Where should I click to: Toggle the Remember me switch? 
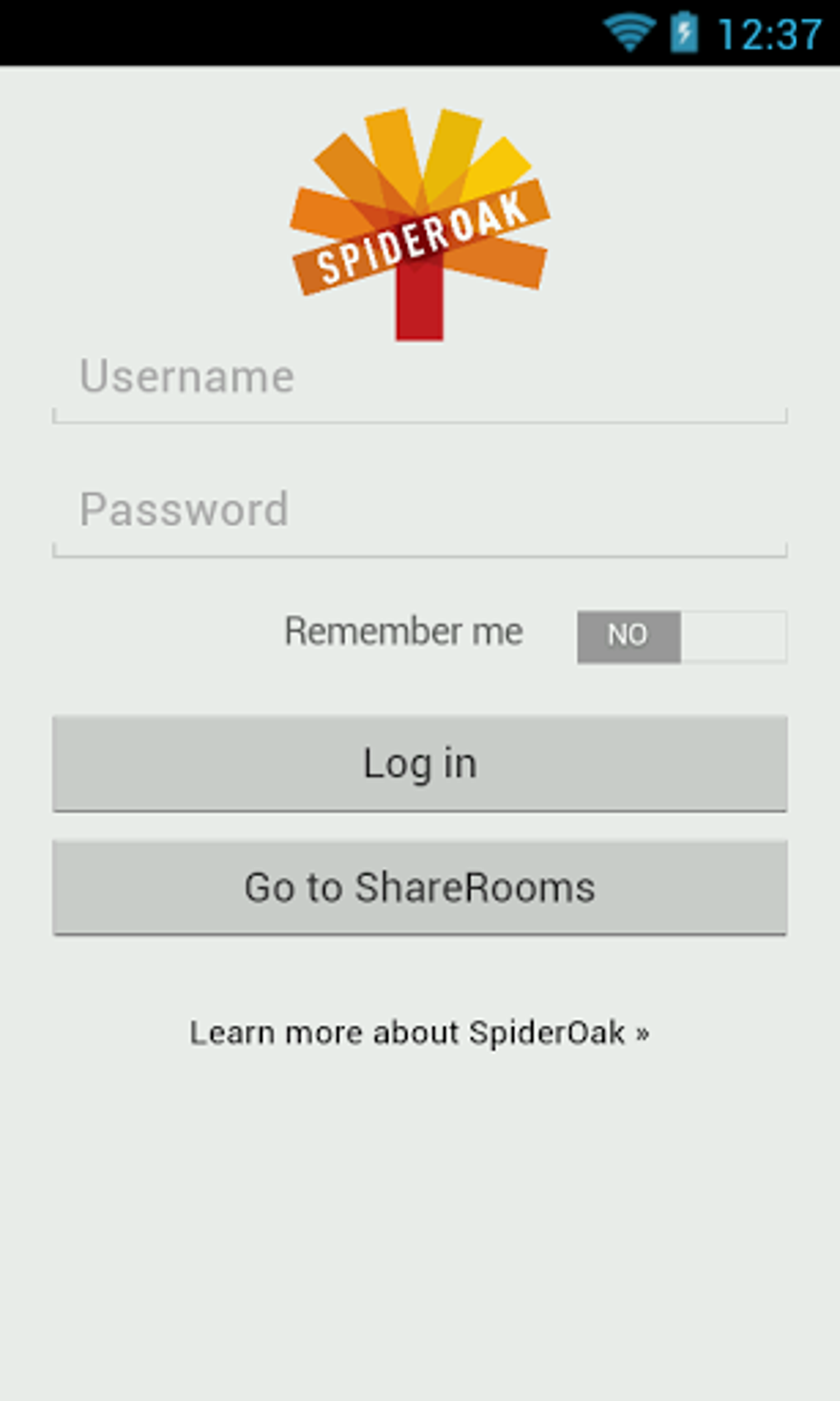point(682,635)
